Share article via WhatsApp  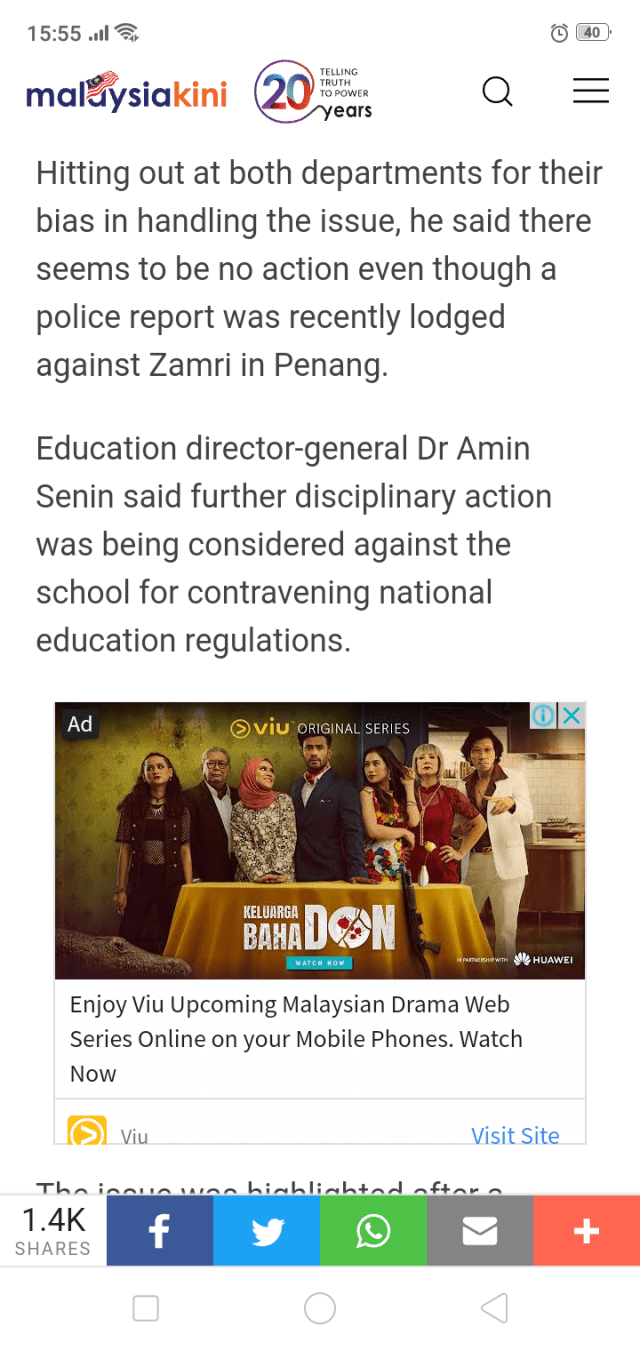(x=373, y=1231)
